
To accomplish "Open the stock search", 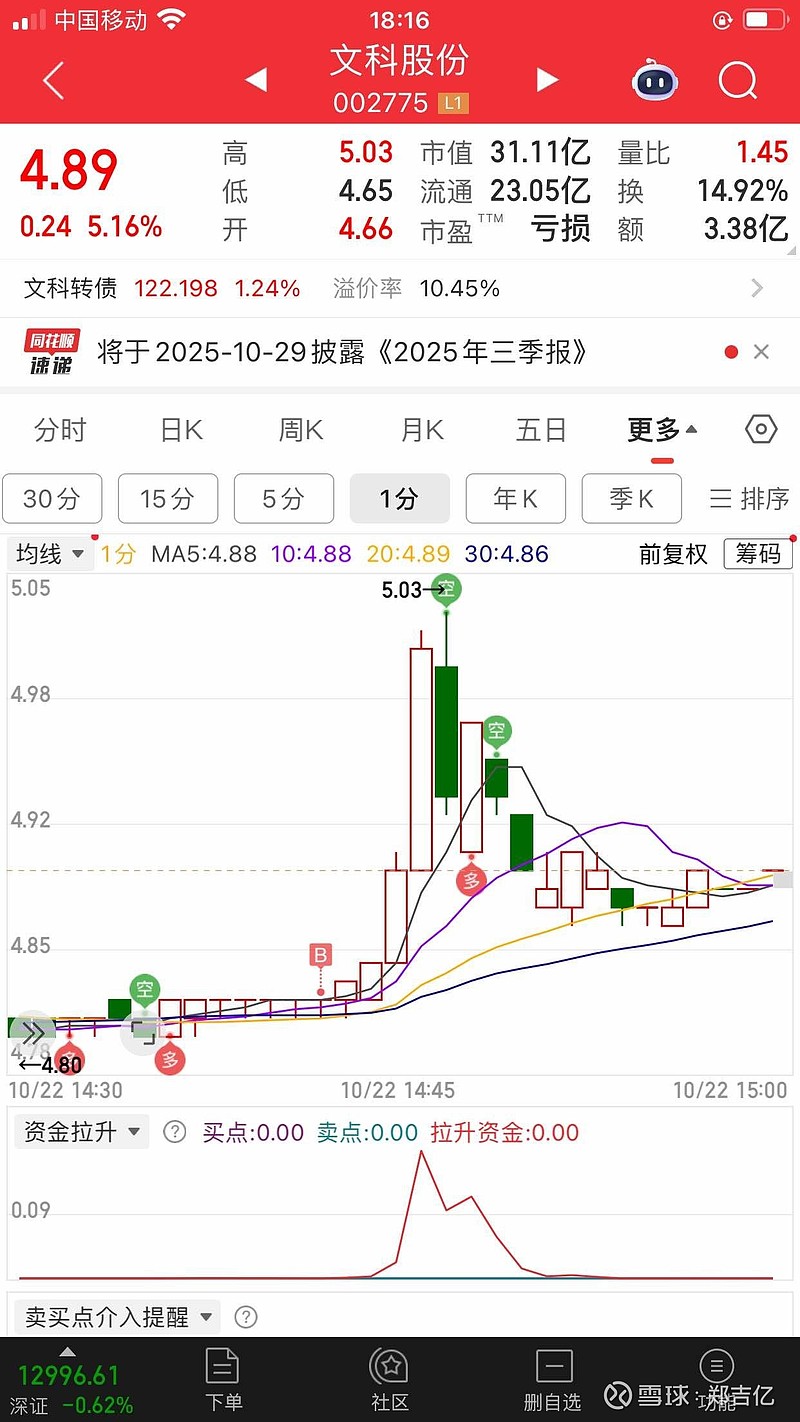I will 738,80.
